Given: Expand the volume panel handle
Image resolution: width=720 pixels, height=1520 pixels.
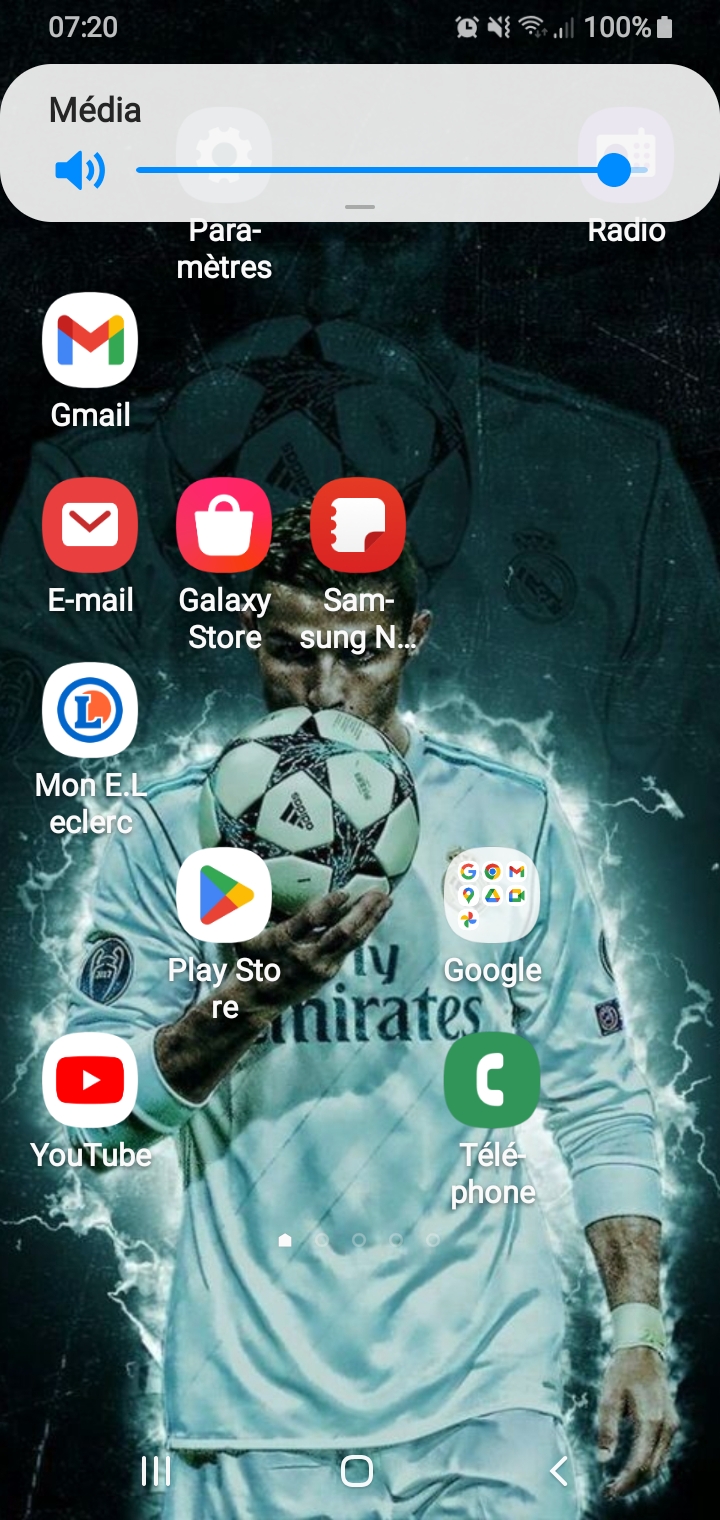Looking at the screenshot, I should [x=360, y=207].
